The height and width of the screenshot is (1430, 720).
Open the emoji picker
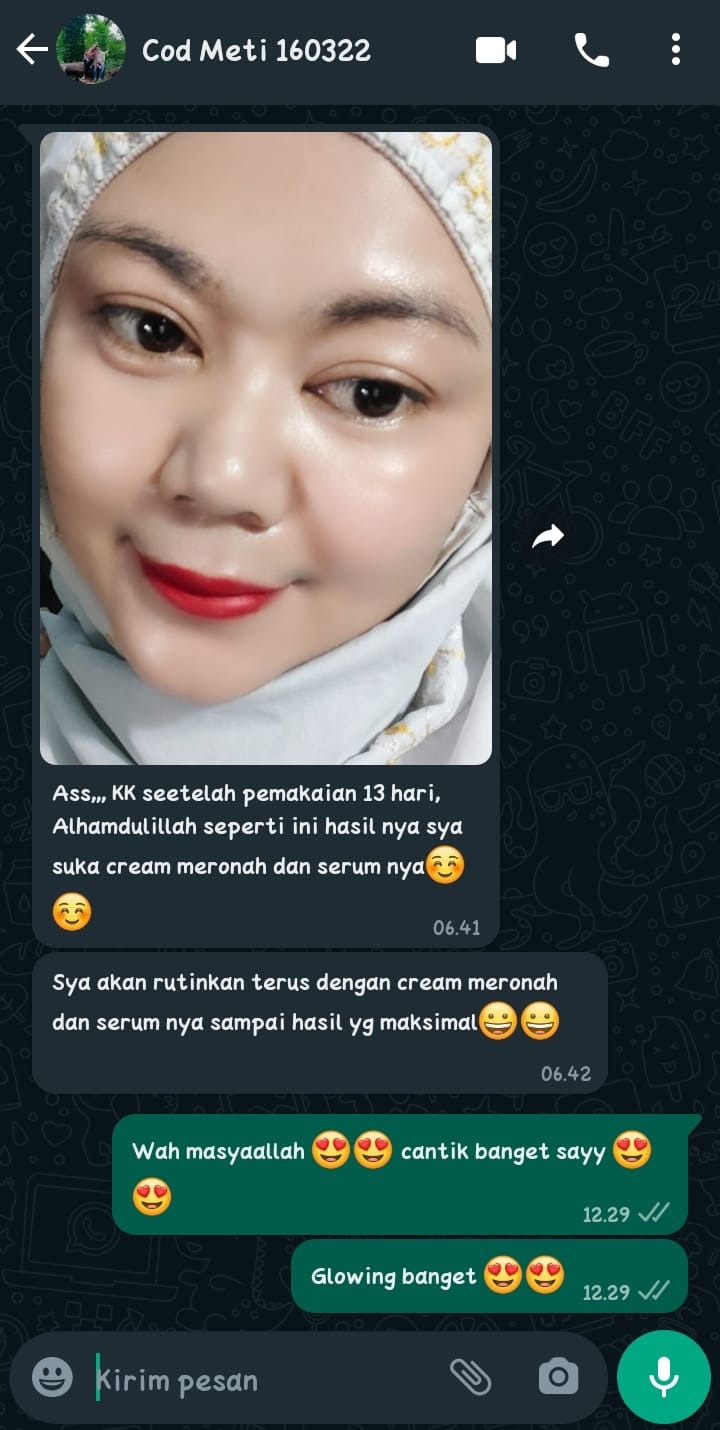tap(52, 1378)
